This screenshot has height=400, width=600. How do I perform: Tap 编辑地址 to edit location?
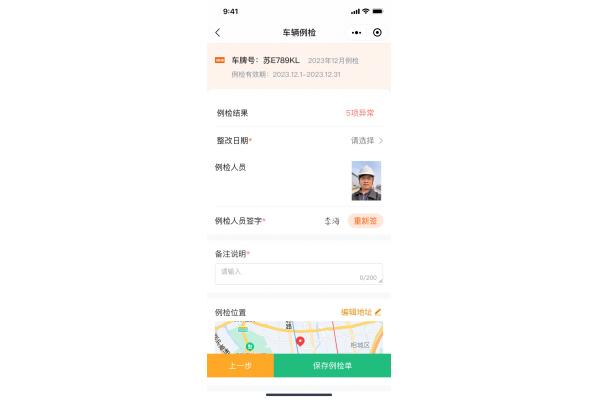(x=361, y=312)
